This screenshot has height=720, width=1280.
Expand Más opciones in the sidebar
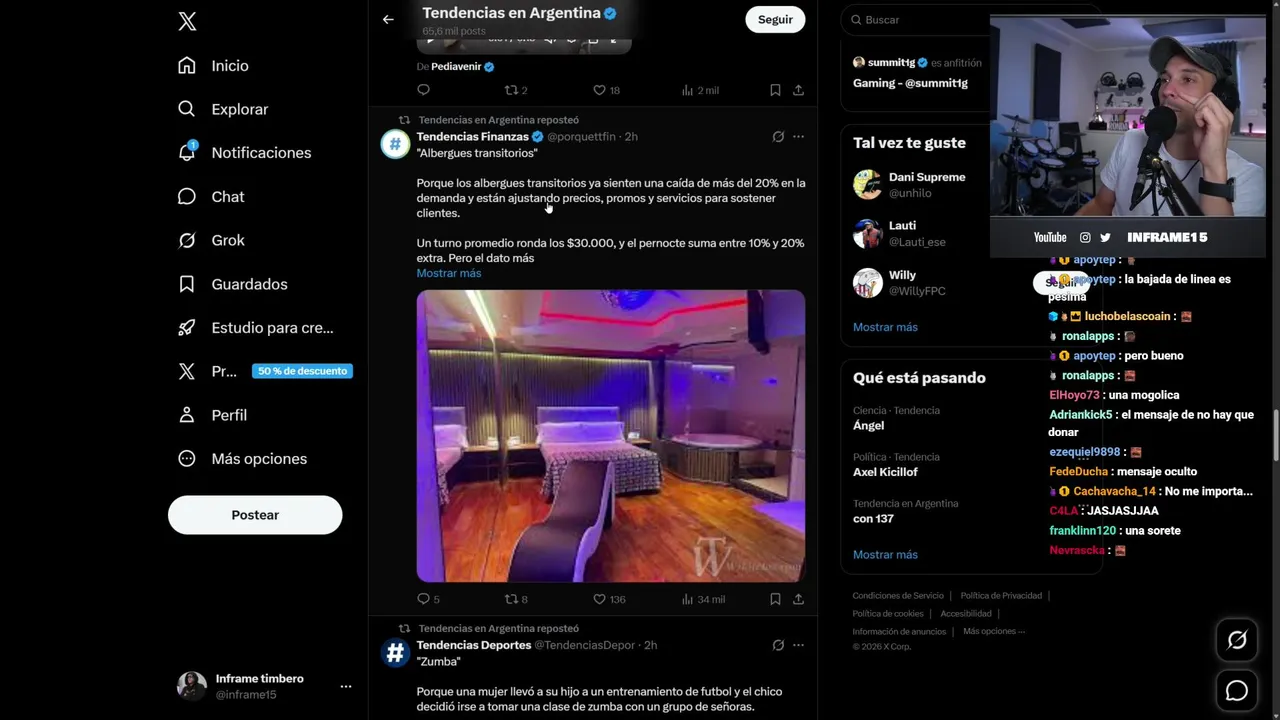tap(258, 459)
